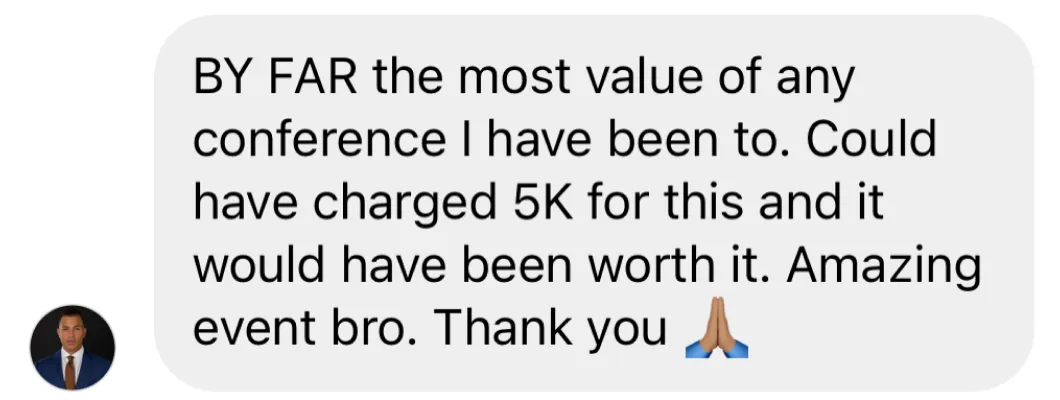Open the sender's profile picture avatar

(73, 348)
